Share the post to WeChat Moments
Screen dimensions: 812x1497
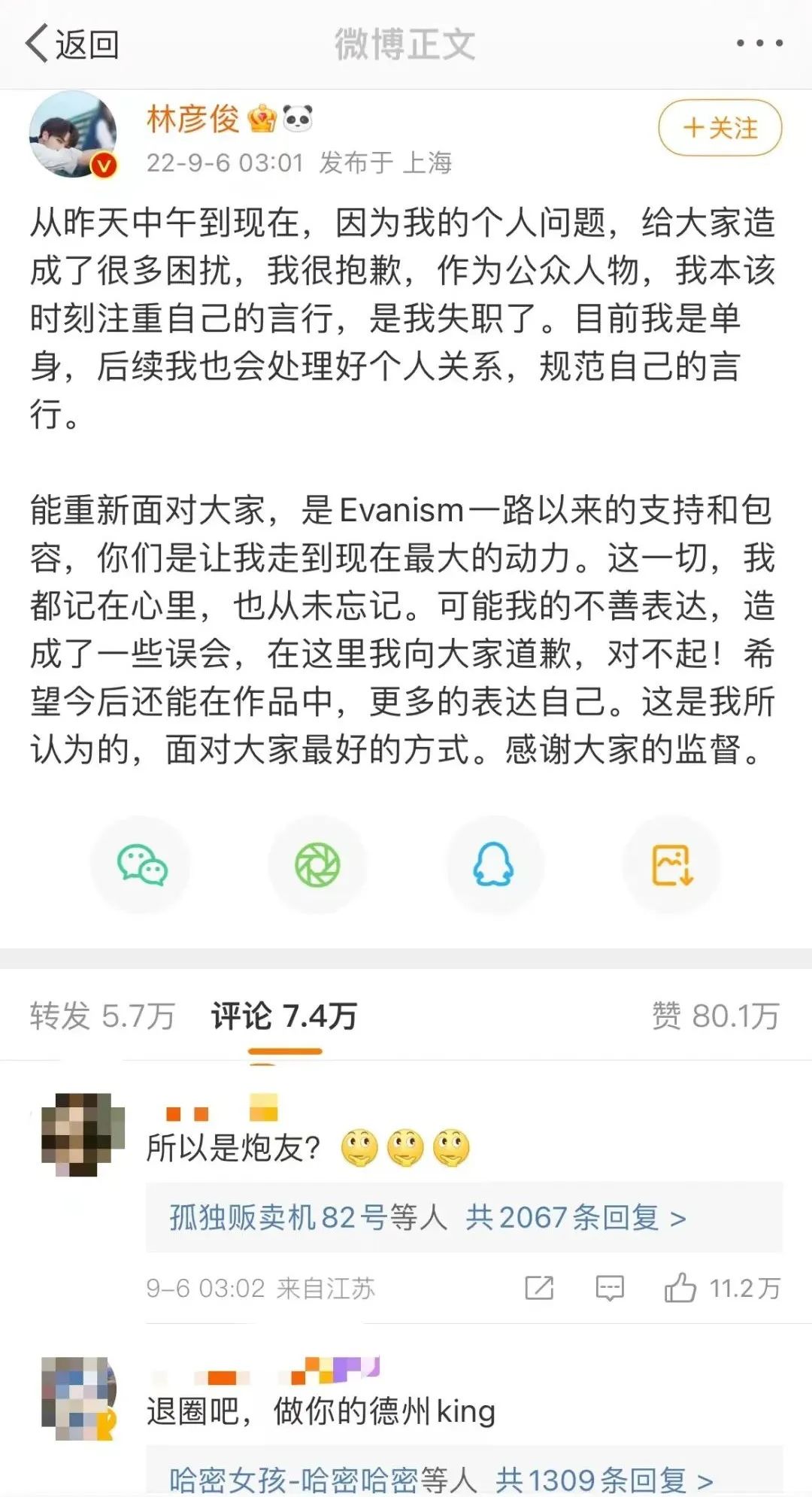pyautogui.click(x=317, y=864)
